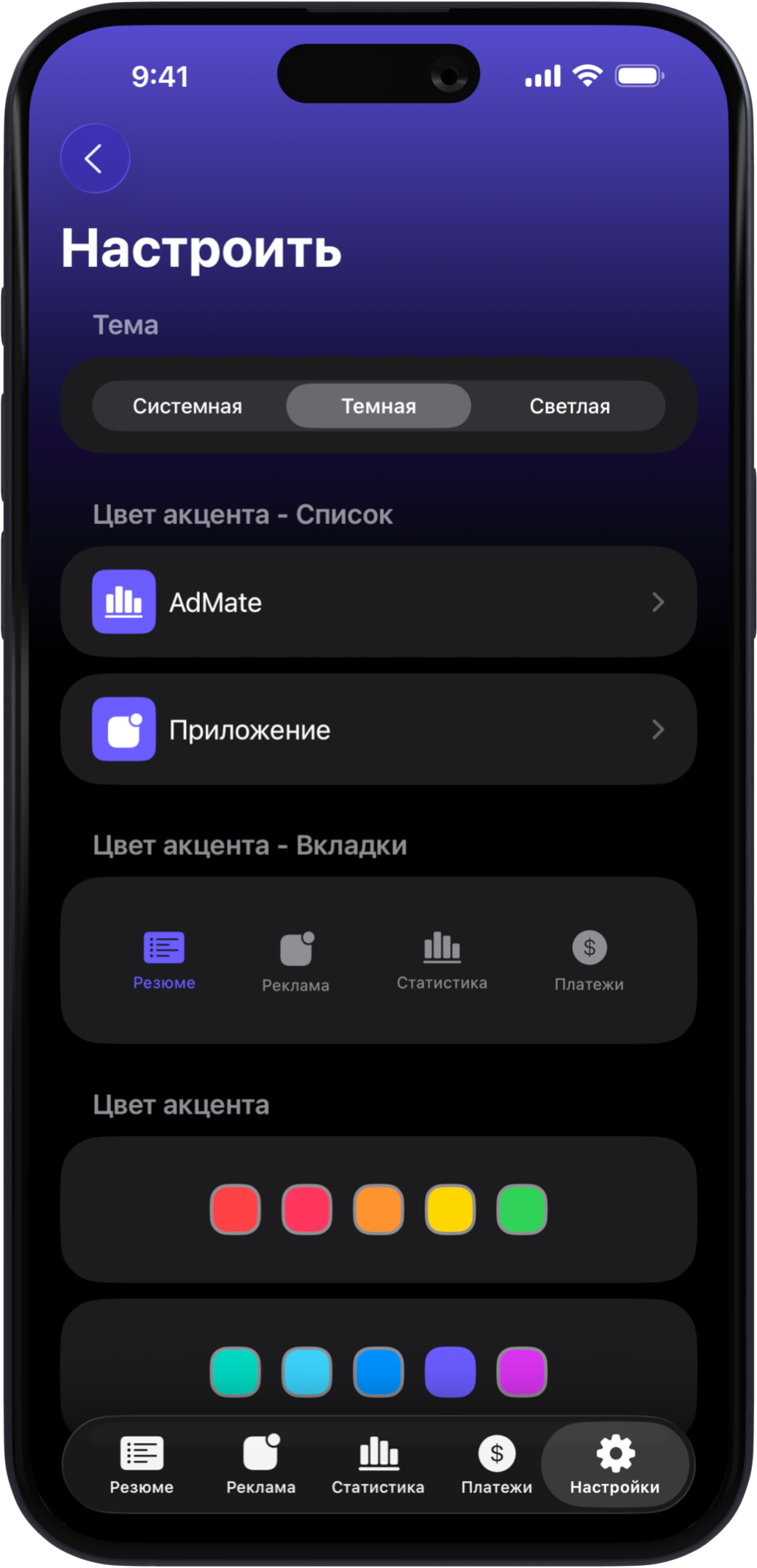
Task: Select the Системная theme option
Action: click(187, 406)
